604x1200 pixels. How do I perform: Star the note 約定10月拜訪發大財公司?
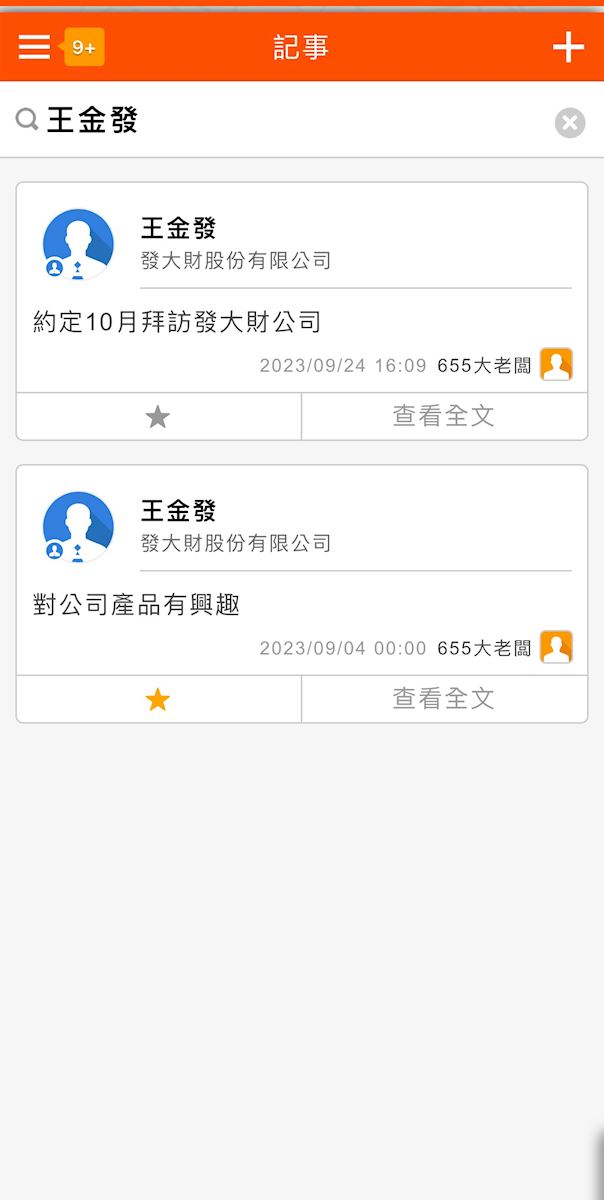158,417
